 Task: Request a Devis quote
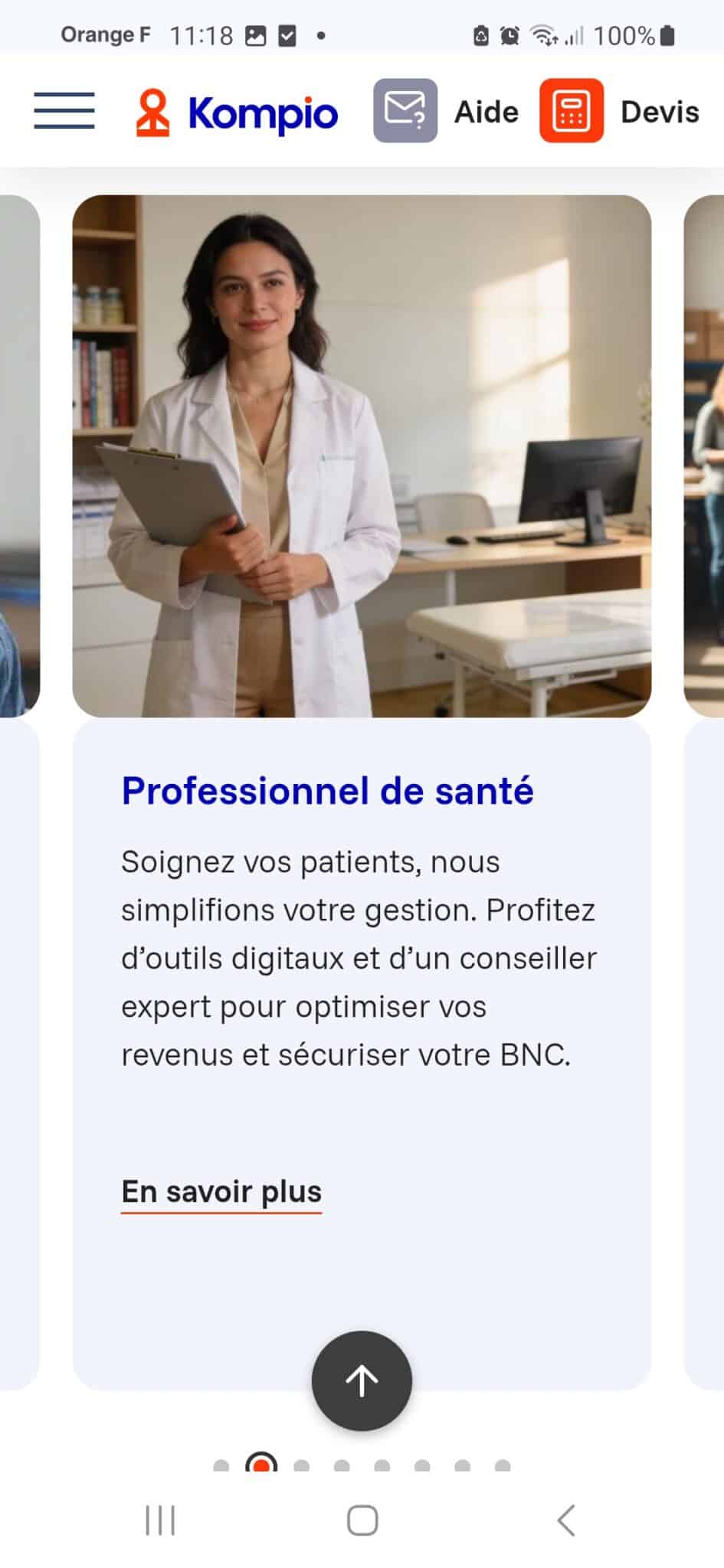619,112
